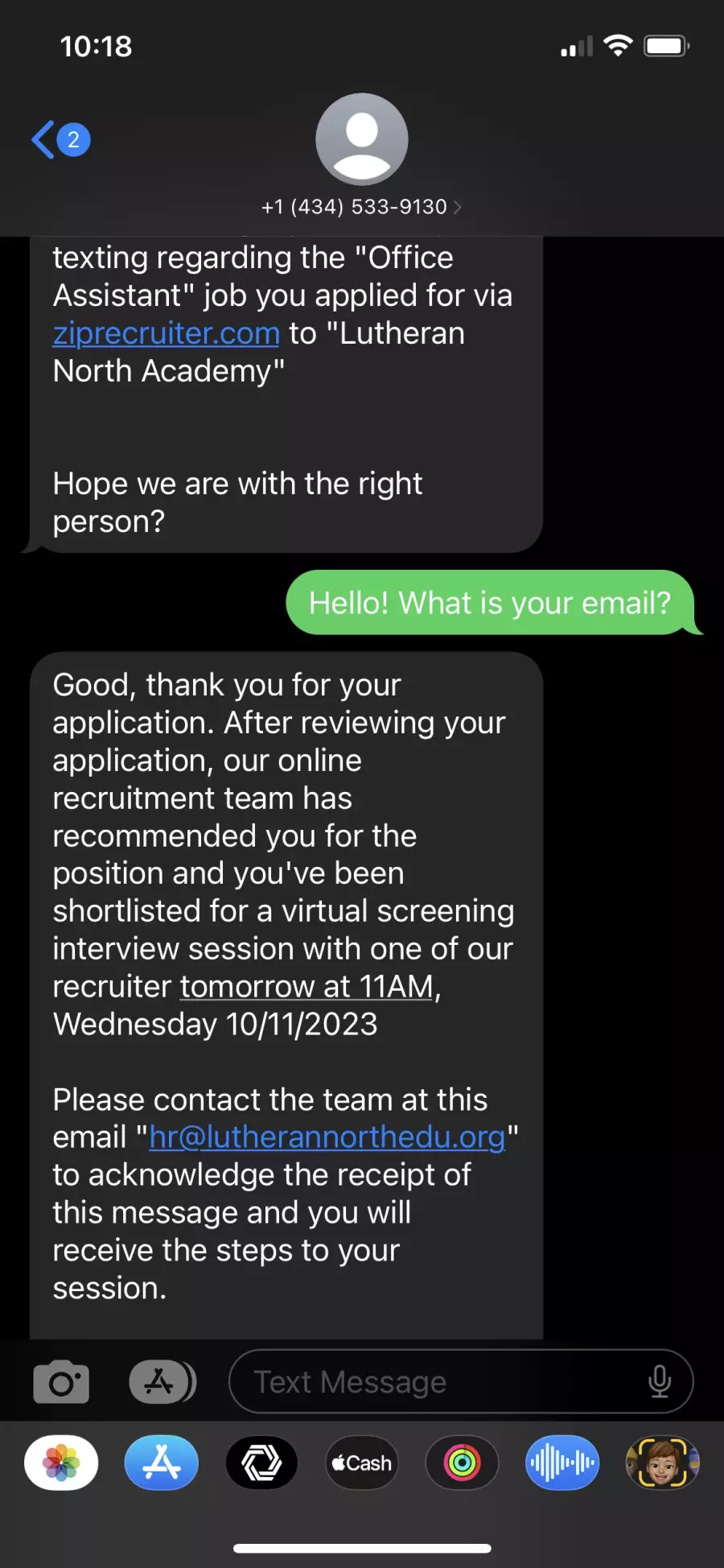Open the App Store iMessage app
This screenshot has width=724, height=1568.
162,1463
